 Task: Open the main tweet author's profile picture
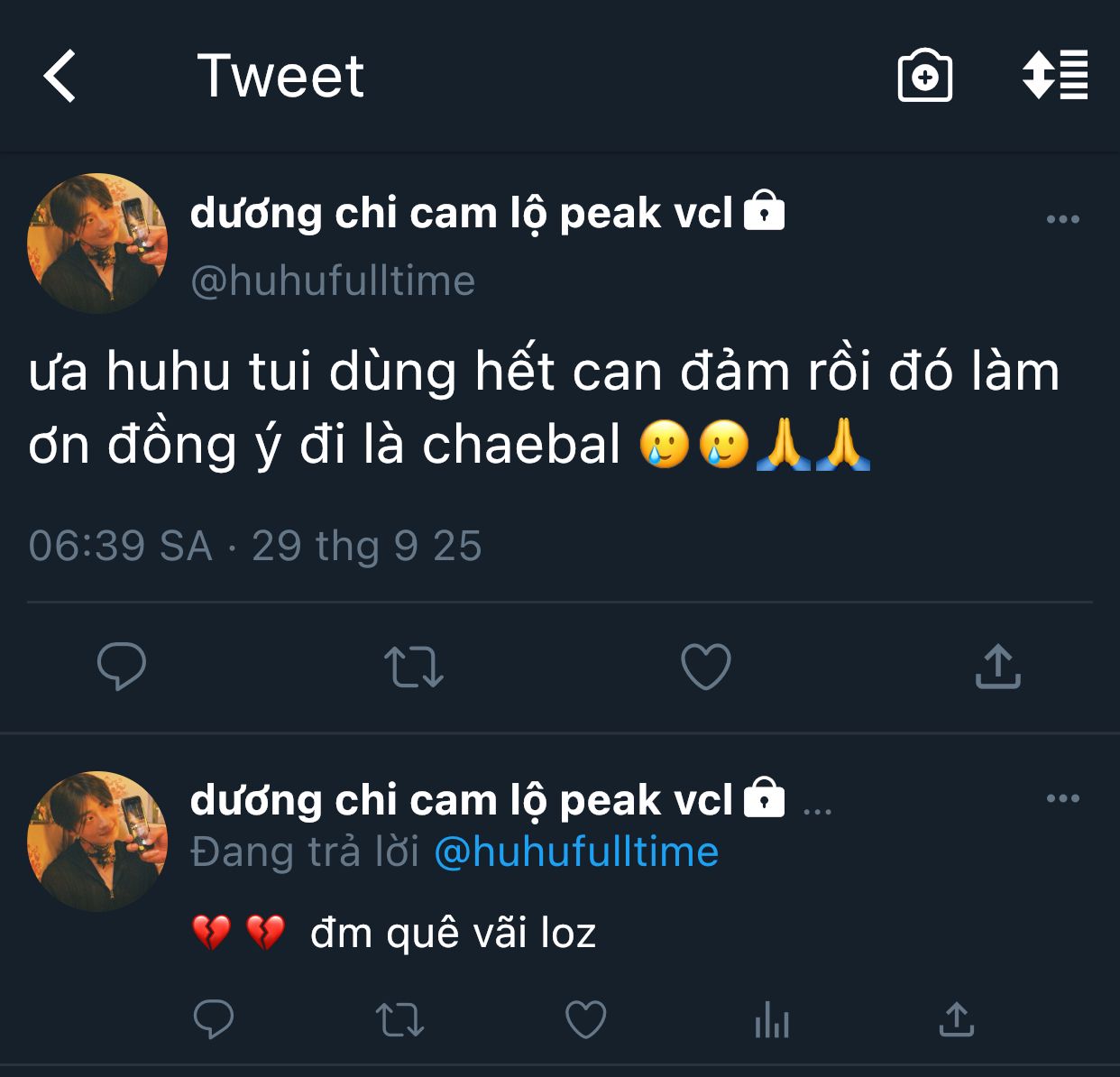coord(97,244)
